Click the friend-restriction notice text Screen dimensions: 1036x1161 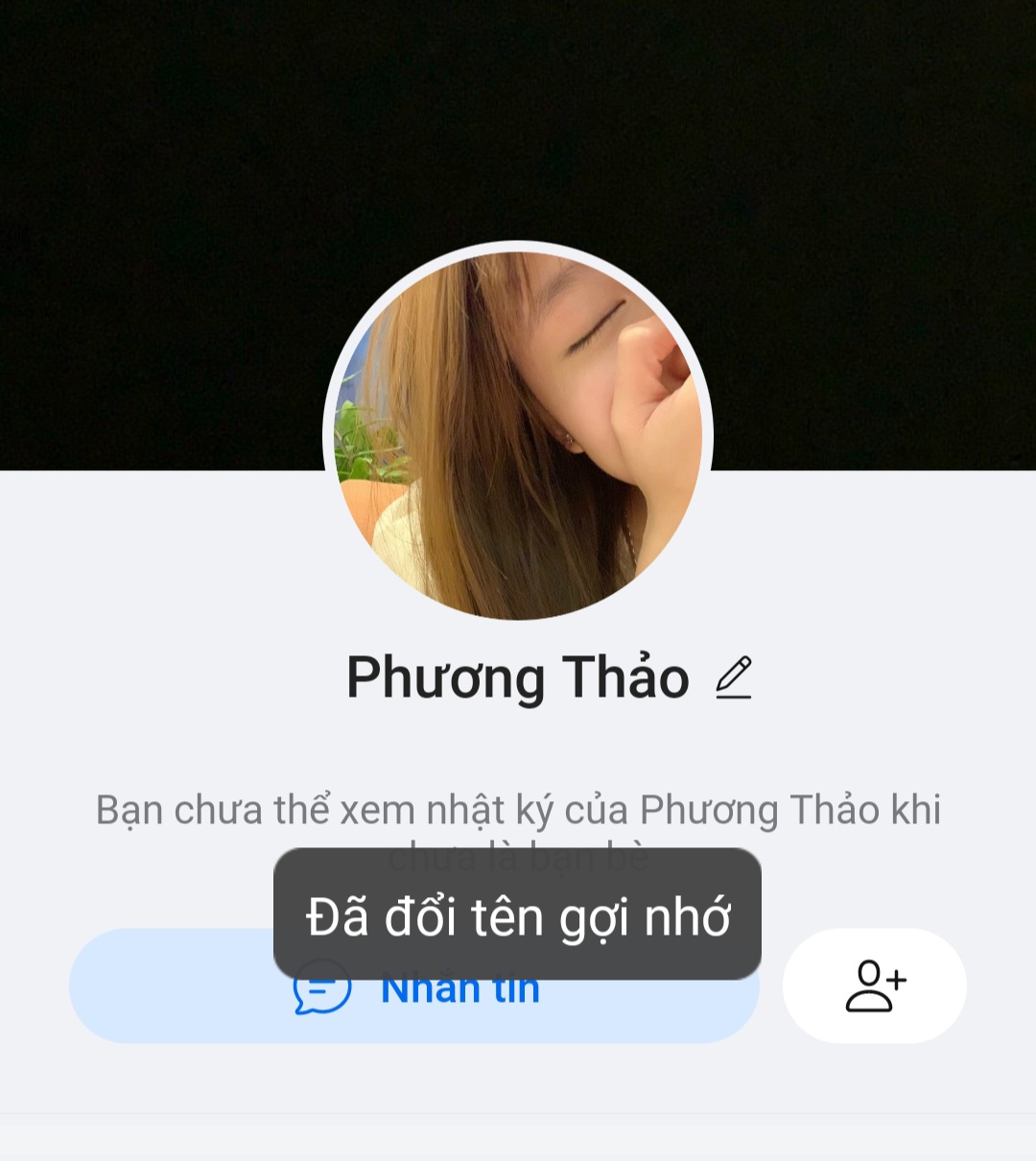pos(518,811)
